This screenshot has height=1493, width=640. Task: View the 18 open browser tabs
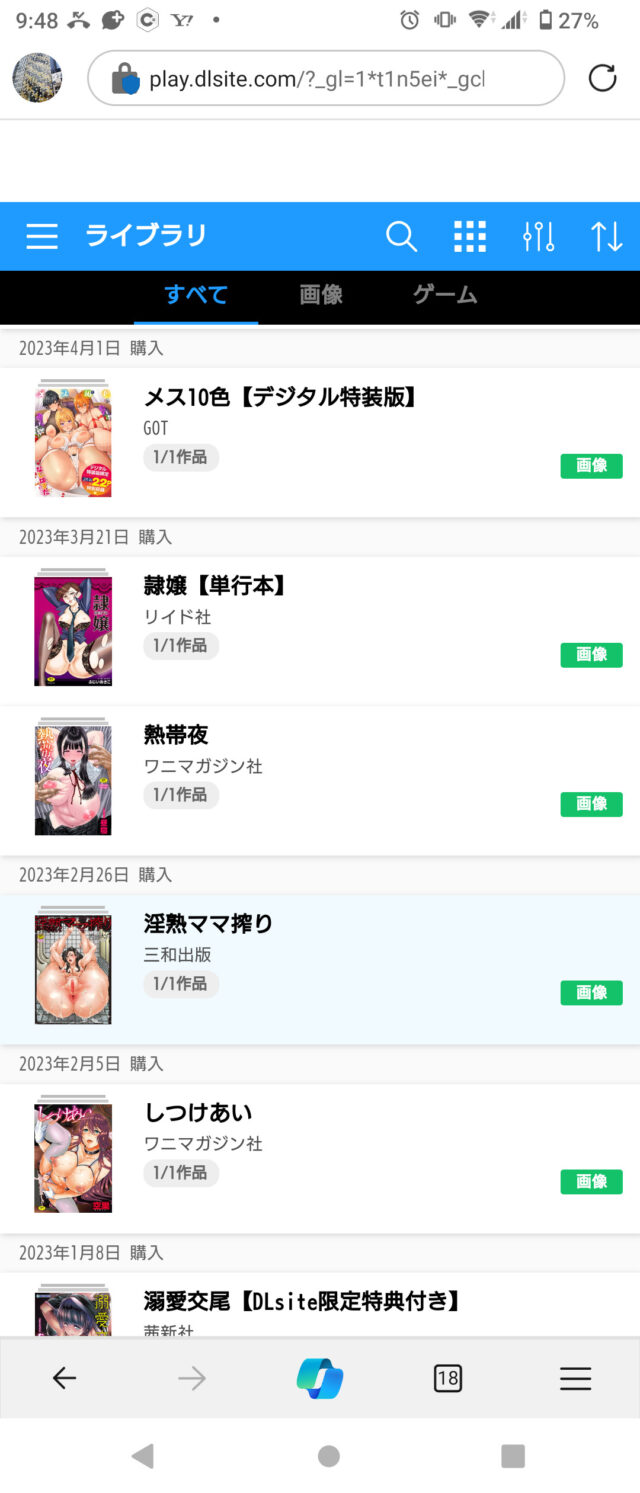[448, 1379]
